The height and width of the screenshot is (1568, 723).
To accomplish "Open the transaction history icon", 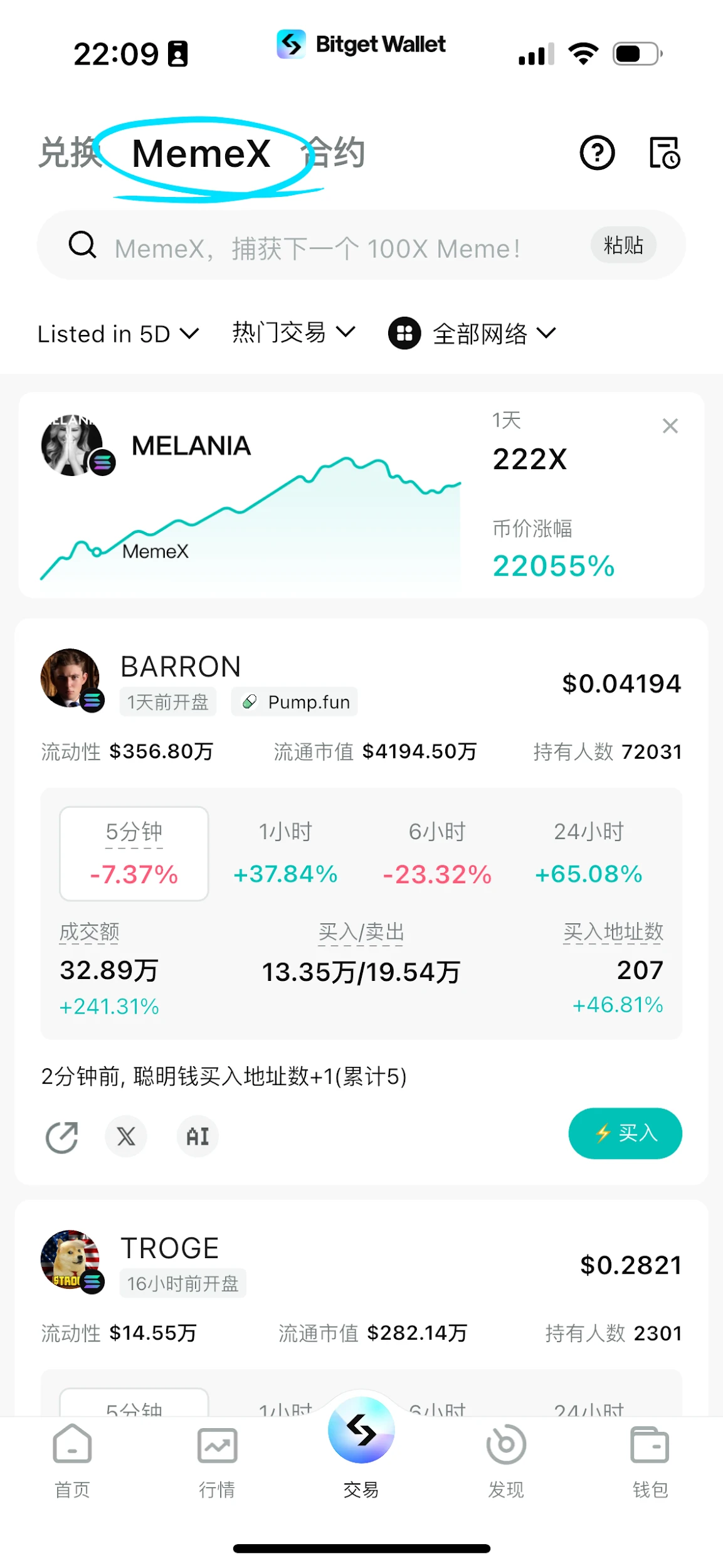I will (664, 152).
